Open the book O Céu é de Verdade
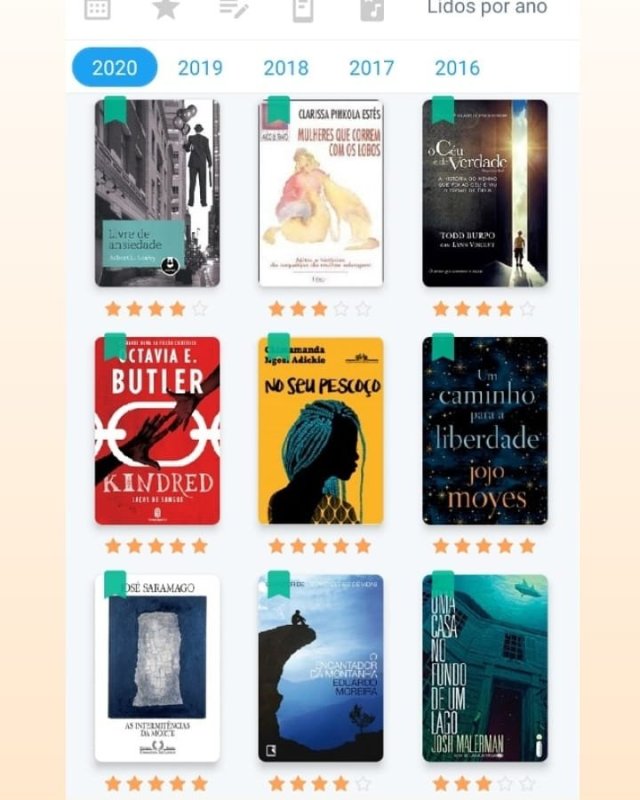 click(x=484, y=193)
